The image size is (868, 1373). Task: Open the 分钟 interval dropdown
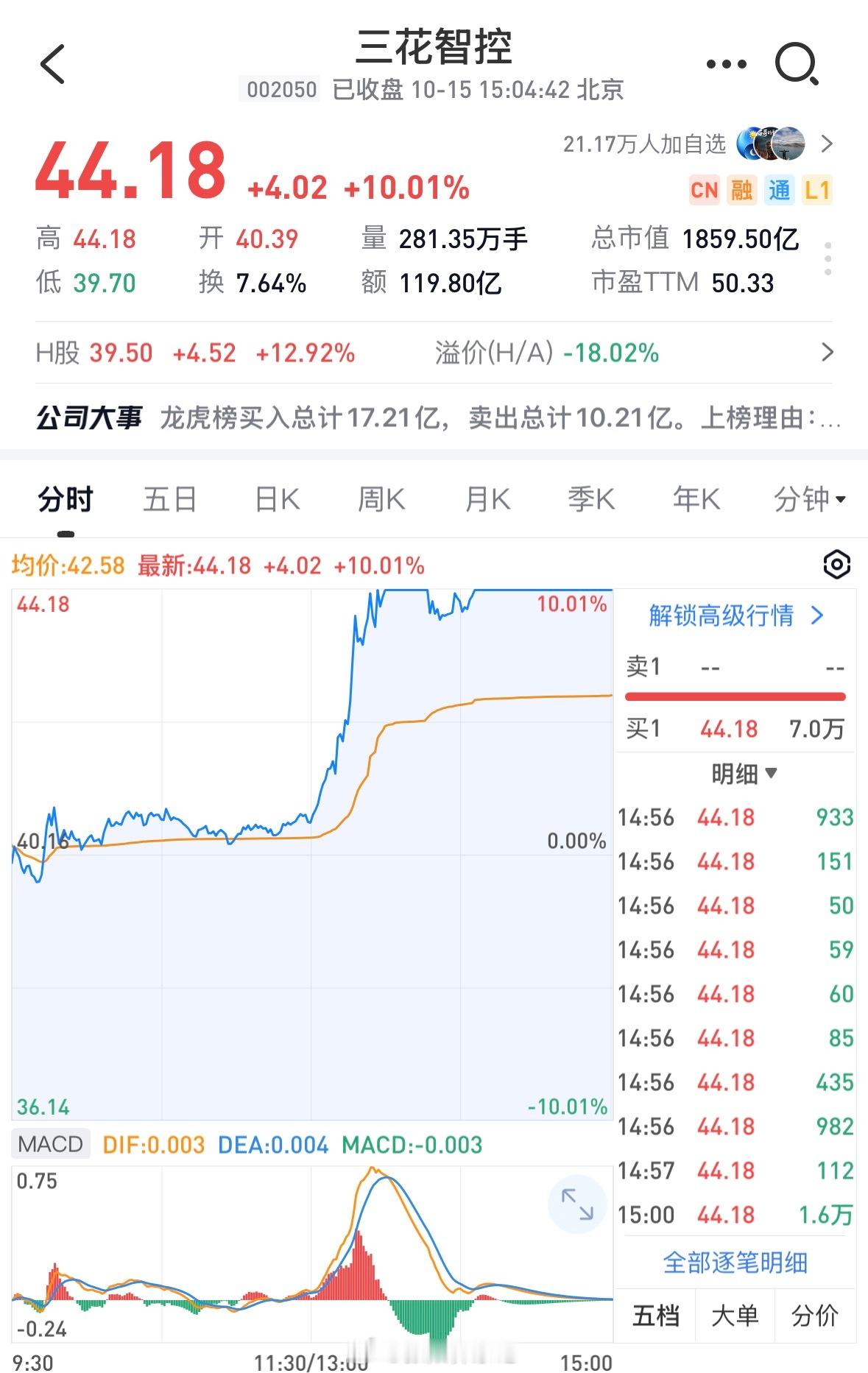pos(808,499)
